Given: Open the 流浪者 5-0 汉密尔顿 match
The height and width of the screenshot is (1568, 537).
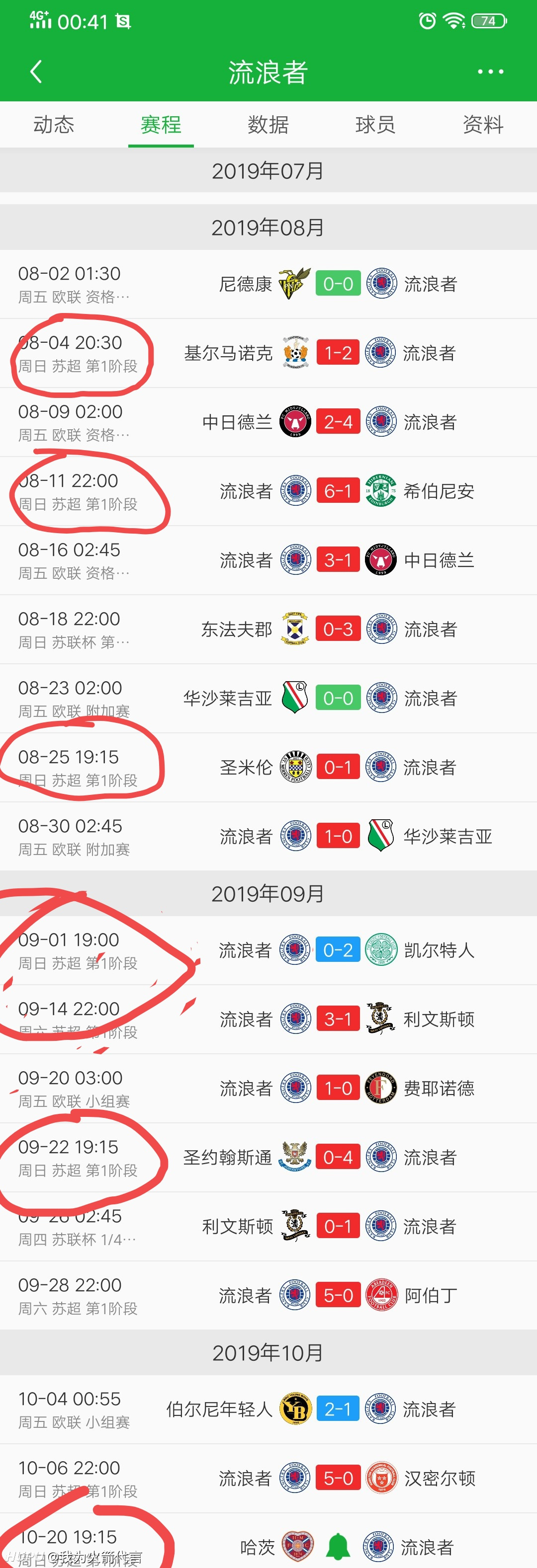Looking at the screenshot, I should click(338, 1478).
